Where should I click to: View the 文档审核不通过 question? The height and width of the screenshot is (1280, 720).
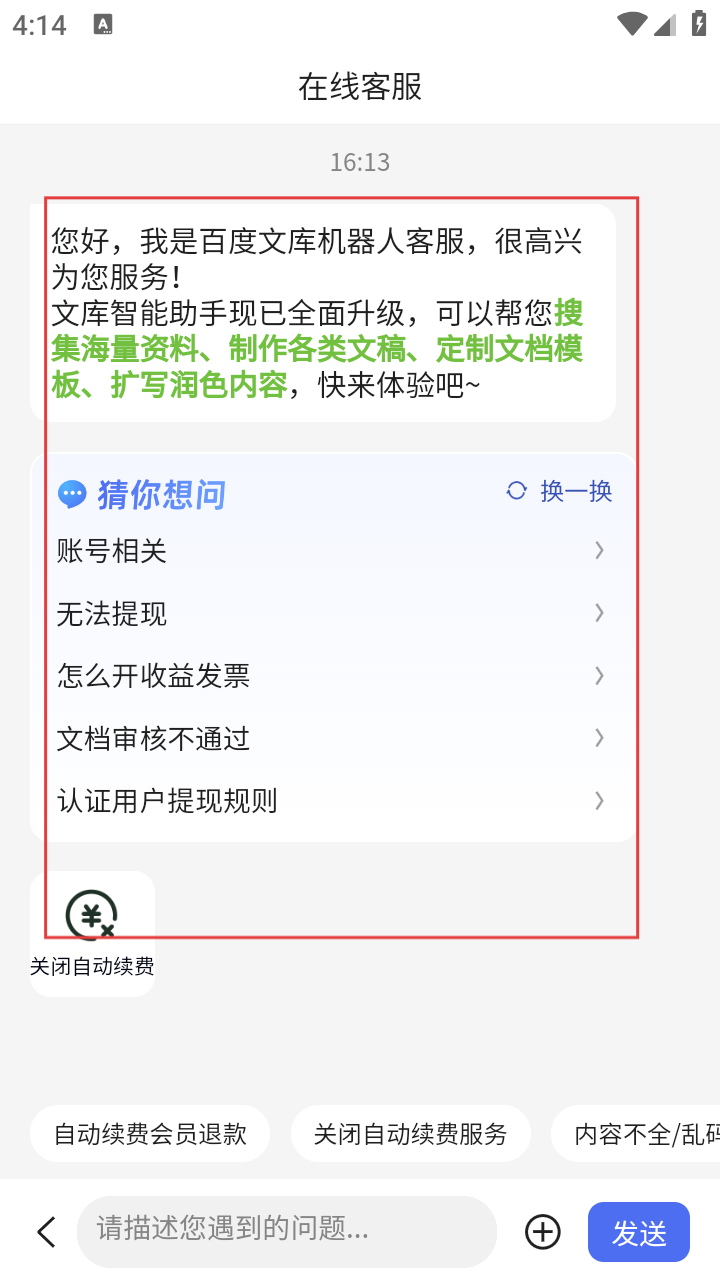(x=330, y=739)
